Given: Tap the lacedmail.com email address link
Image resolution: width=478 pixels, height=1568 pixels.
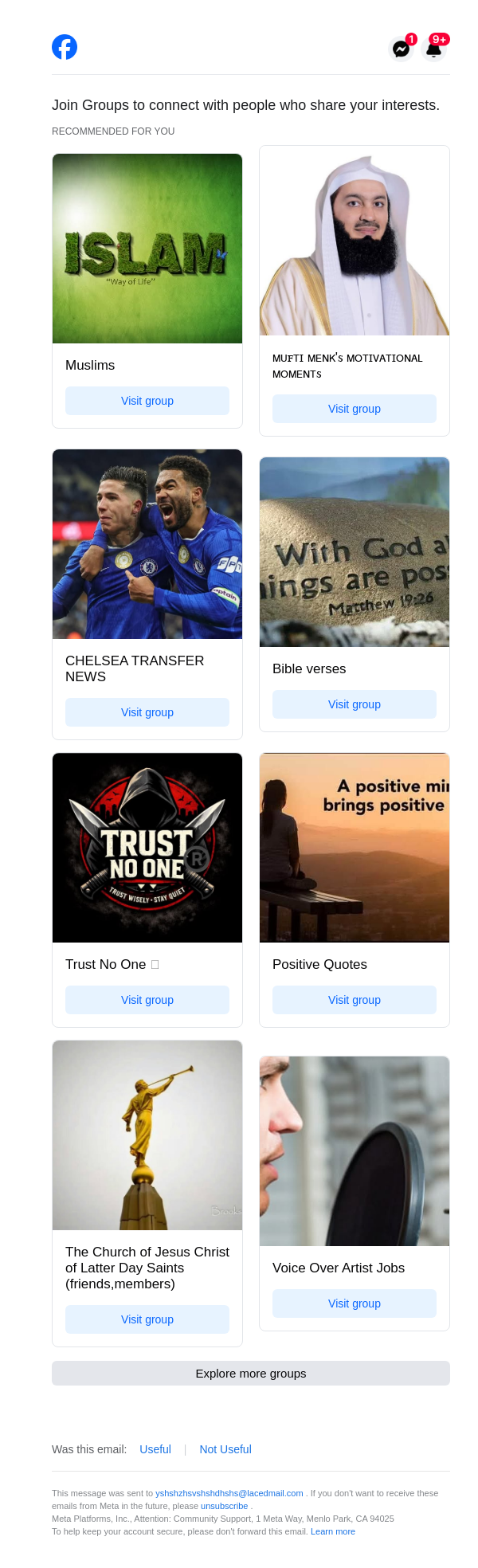Looking at the screenshot, I should 229,1493.
